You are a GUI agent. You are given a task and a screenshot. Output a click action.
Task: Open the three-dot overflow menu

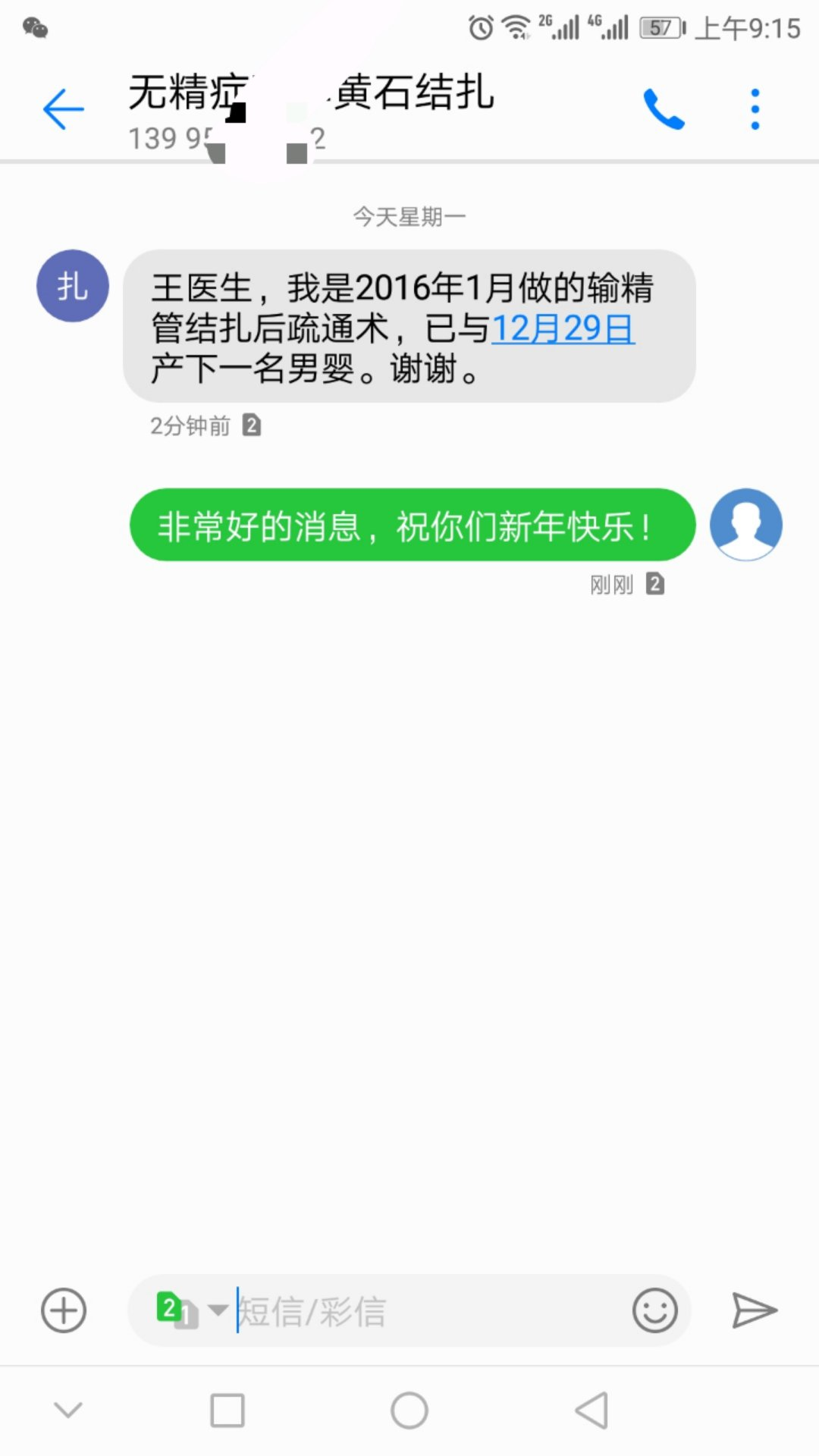pyautogui.click(x=755, y=110)
